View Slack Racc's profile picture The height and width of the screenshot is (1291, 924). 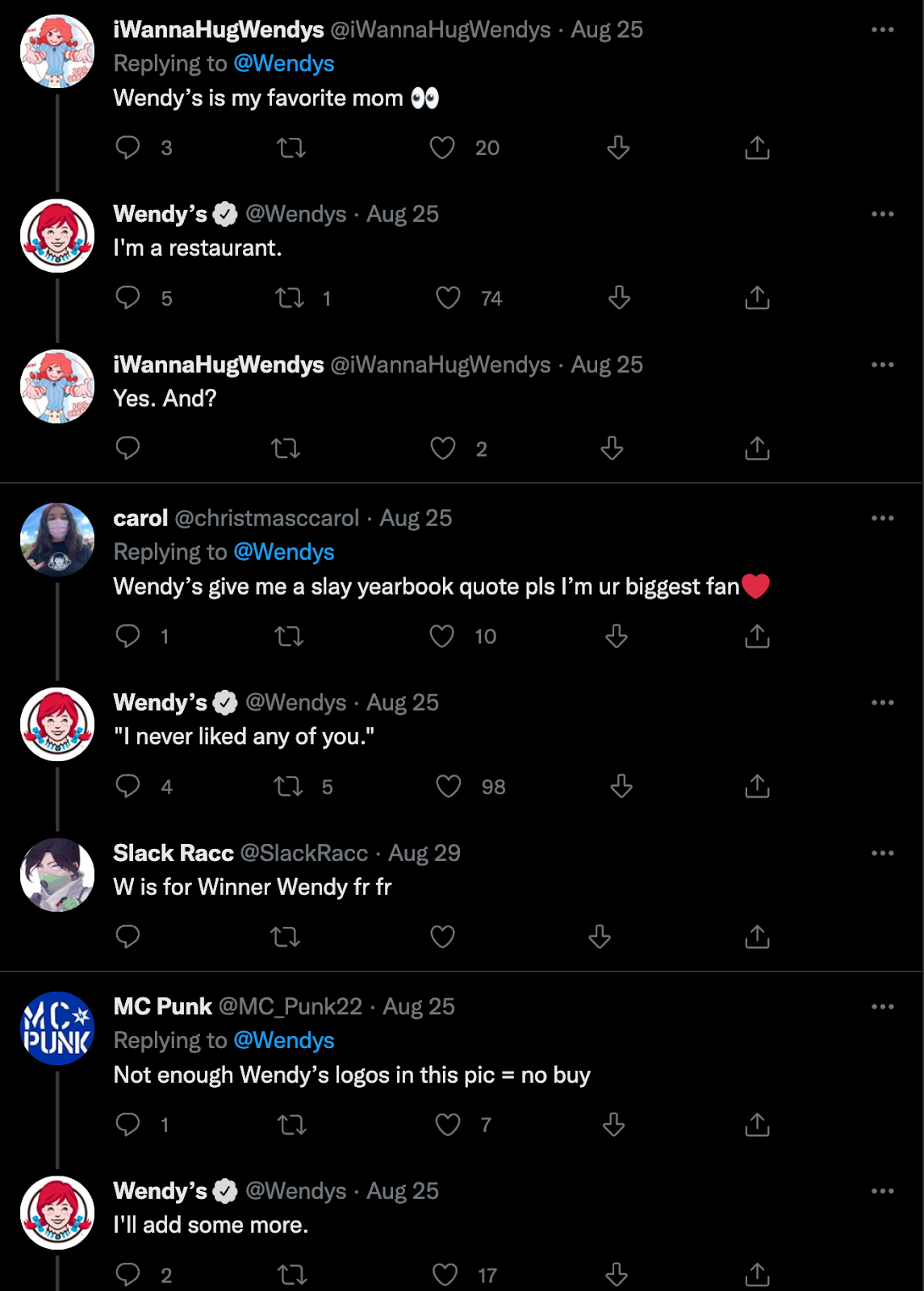pyautogui.click(x=57, y=875)
